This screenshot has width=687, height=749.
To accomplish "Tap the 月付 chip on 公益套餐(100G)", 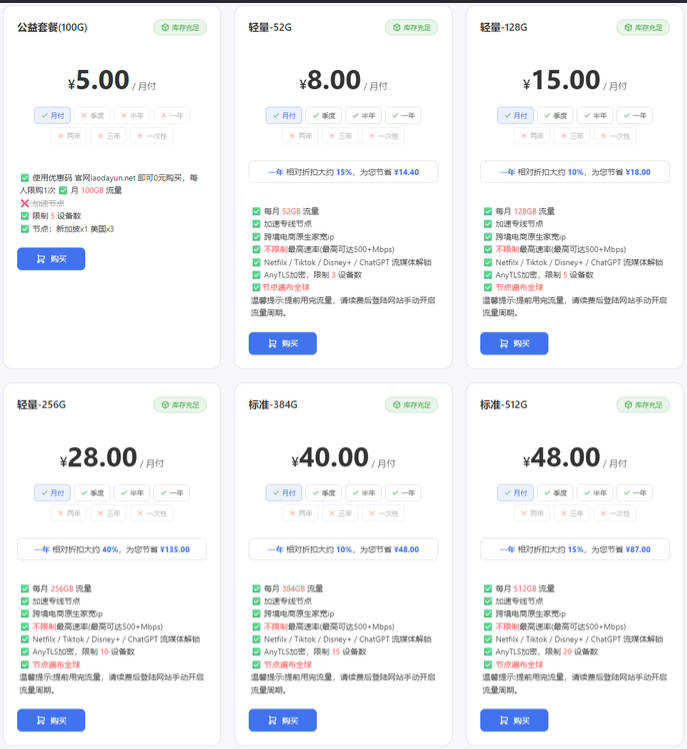I will (52, 116).
